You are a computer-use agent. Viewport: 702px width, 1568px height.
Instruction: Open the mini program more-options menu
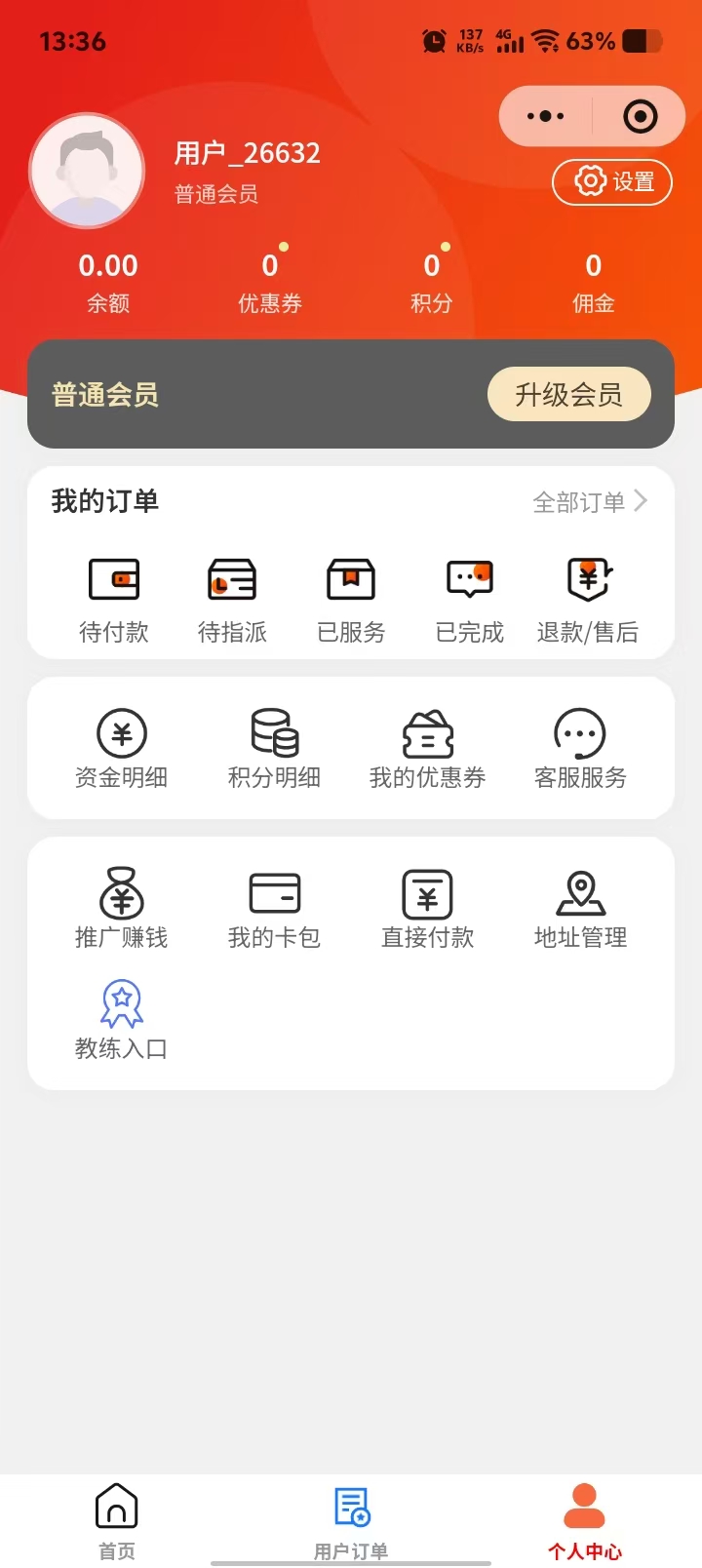pos(545,117)
